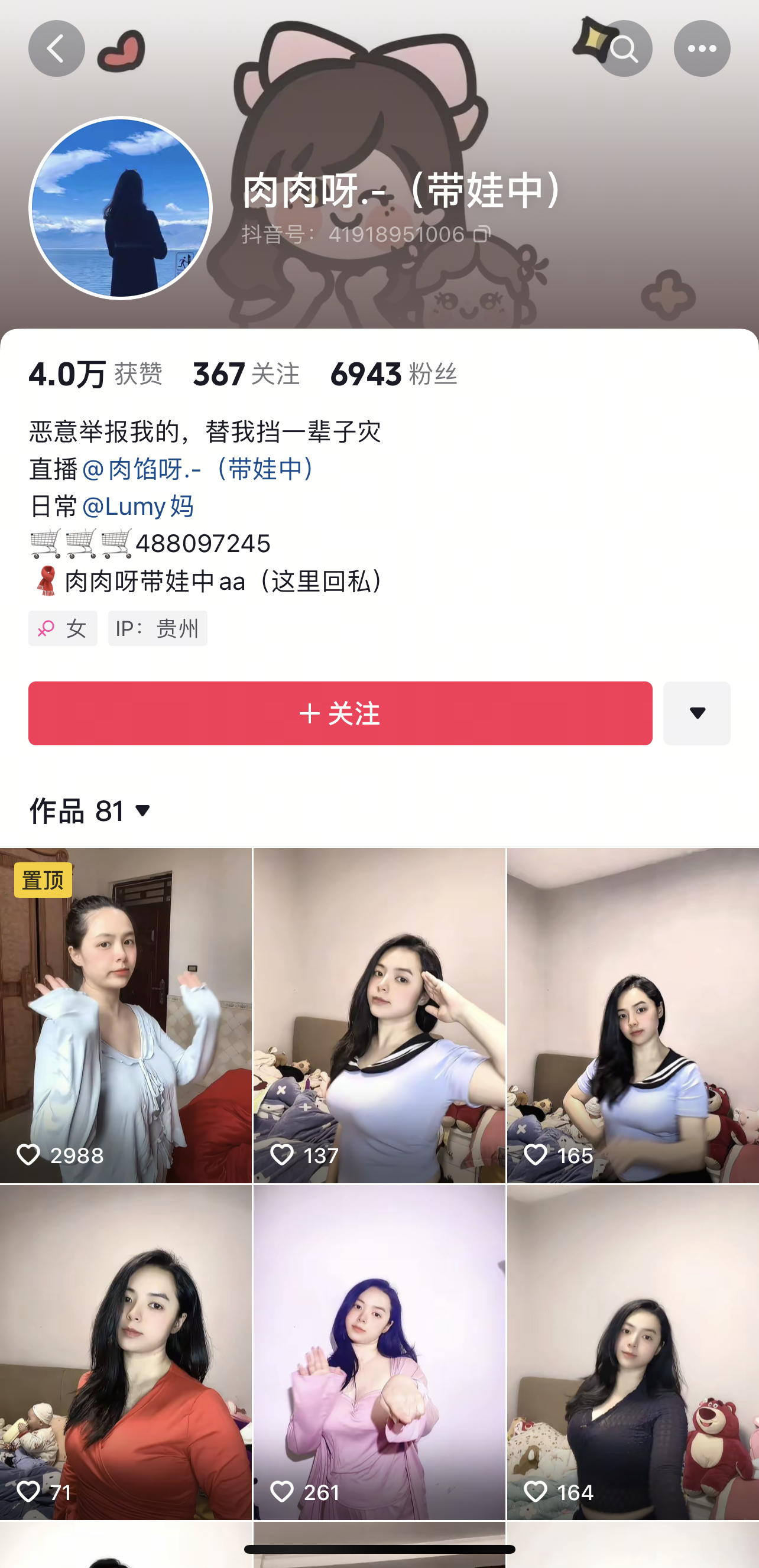
Task: Open the video with 165 likes
Action: [632, 1015]
